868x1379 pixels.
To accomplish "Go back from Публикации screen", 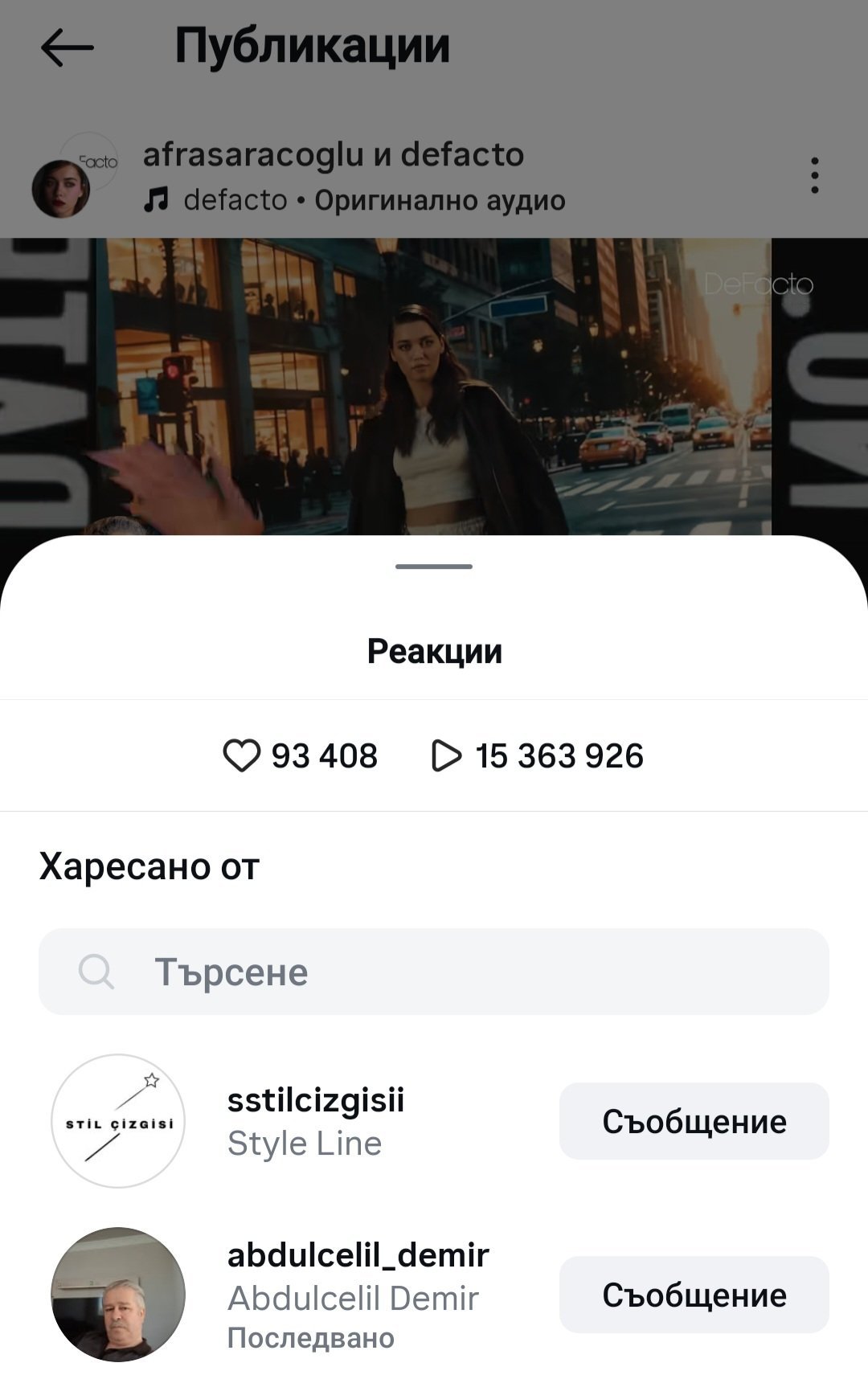I will pos(68,47).
